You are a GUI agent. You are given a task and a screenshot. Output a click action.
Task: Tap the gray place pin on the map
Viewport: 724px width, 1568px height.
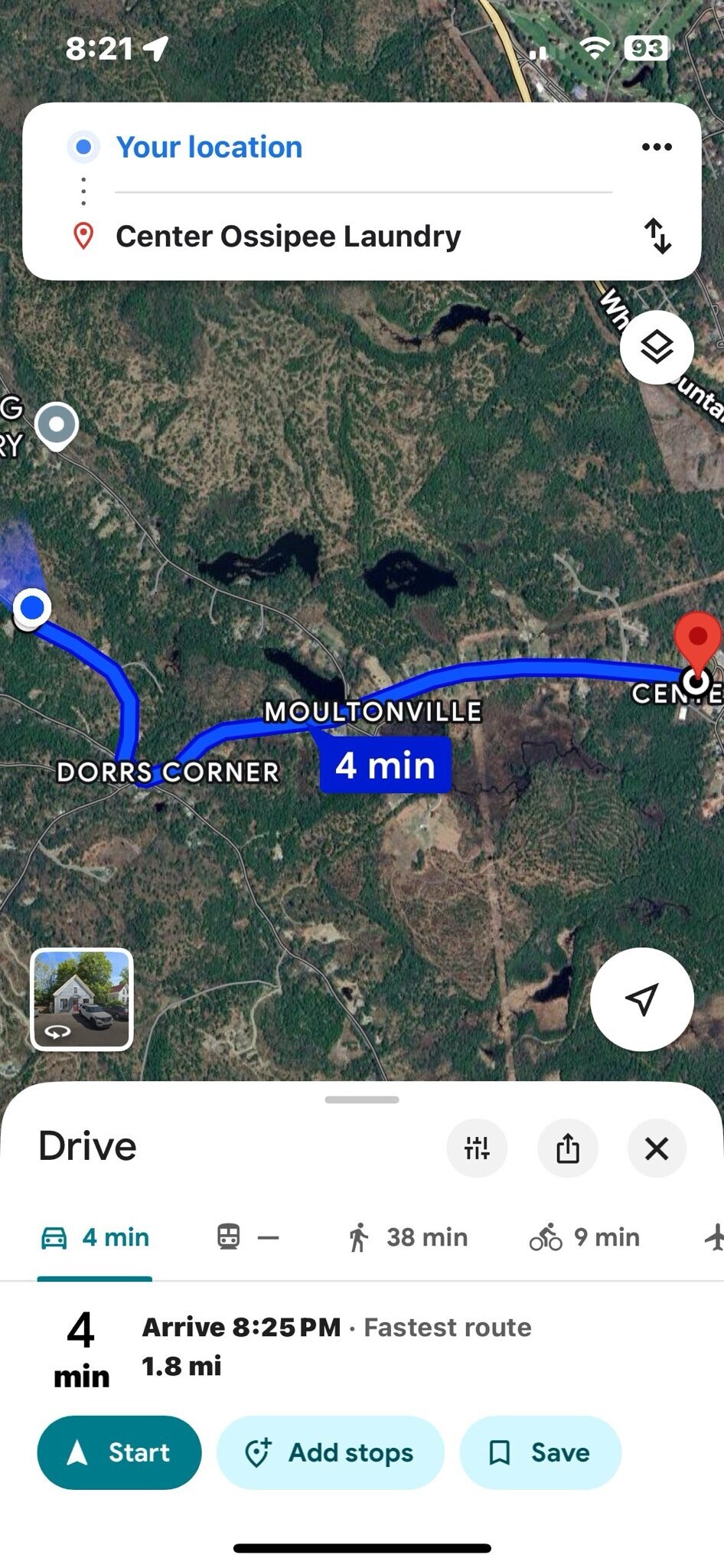point(57,424)
